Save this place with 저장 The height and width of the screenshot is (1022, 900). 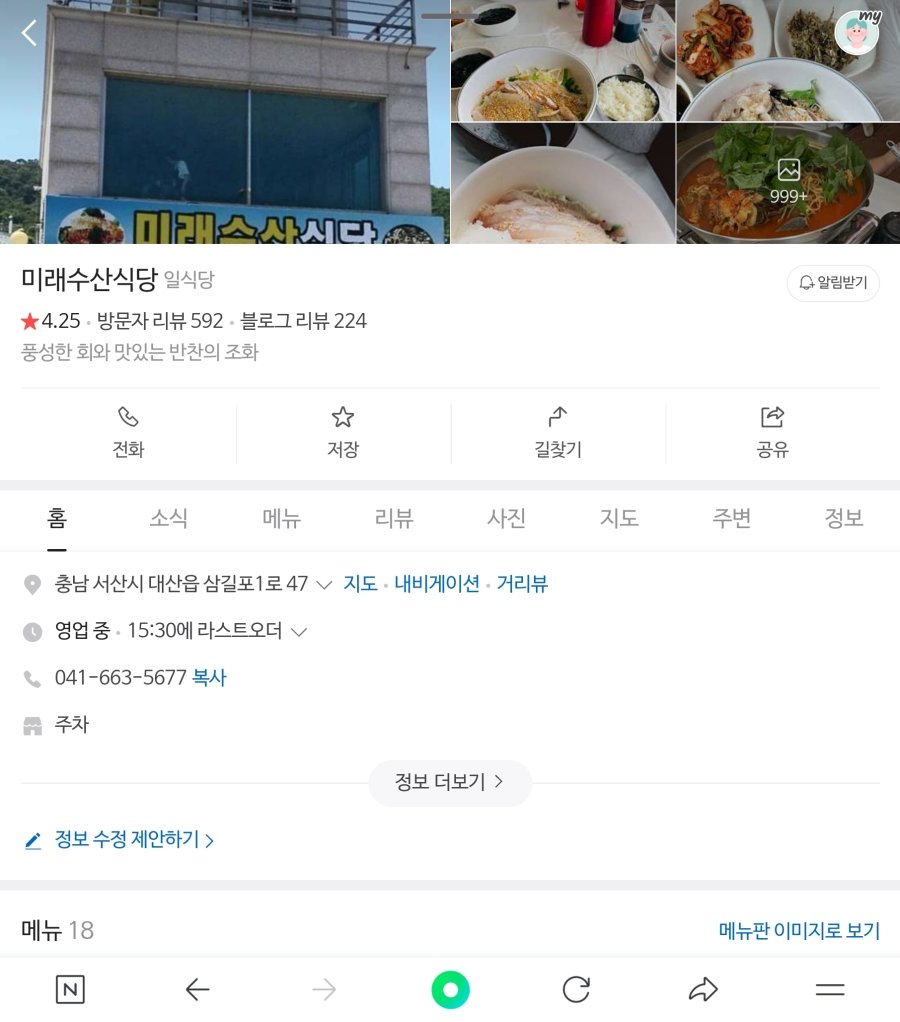point(343,433)
